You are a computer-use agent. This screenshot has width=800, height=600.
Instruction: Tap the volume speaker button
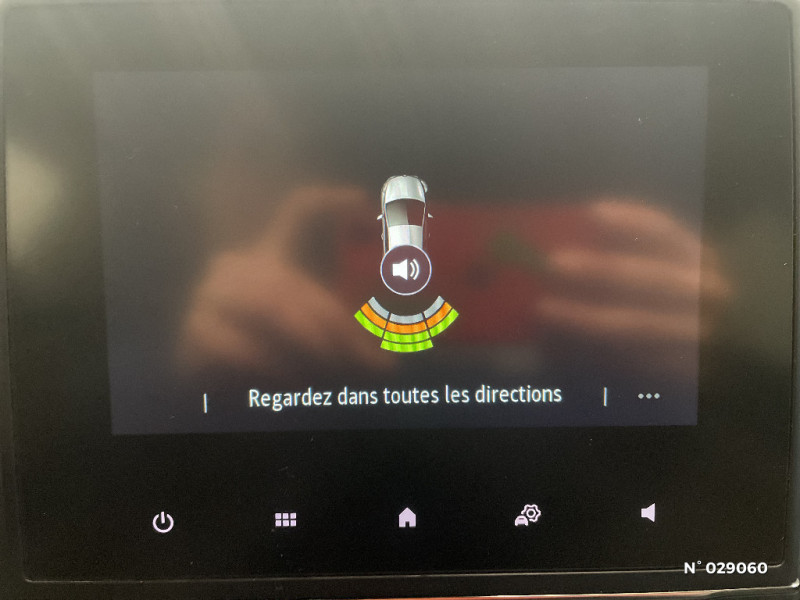[648, 513]
